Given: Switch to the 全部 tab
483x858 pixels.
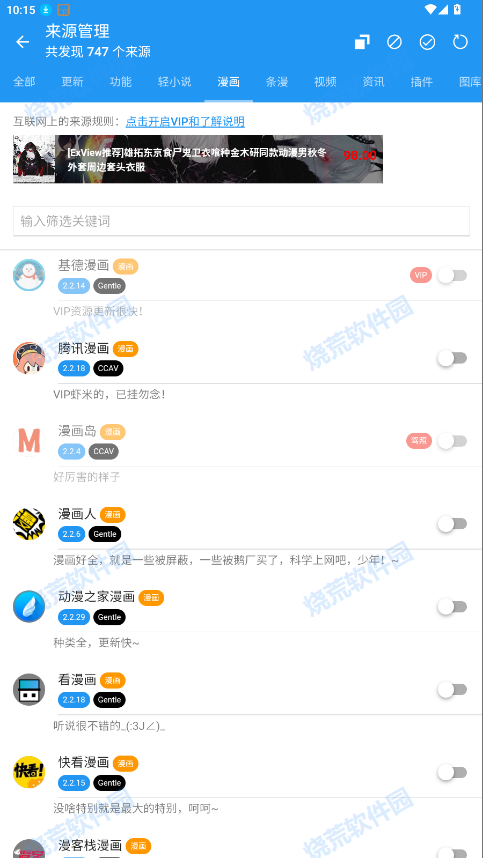Looking at the screenshot, I should 24,82.
